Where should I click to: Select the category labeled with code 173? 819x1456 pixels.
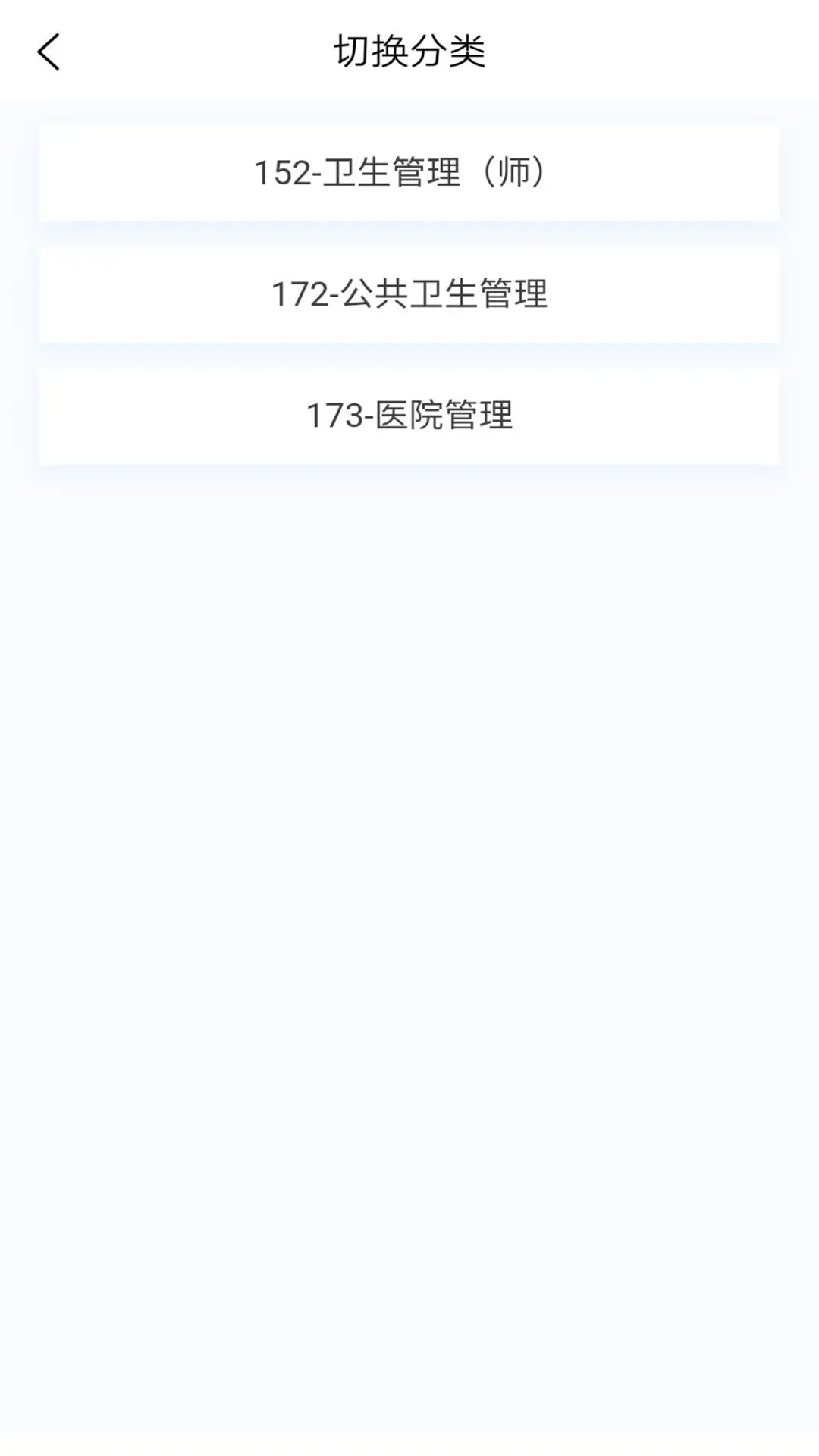(x=409, y=416)
